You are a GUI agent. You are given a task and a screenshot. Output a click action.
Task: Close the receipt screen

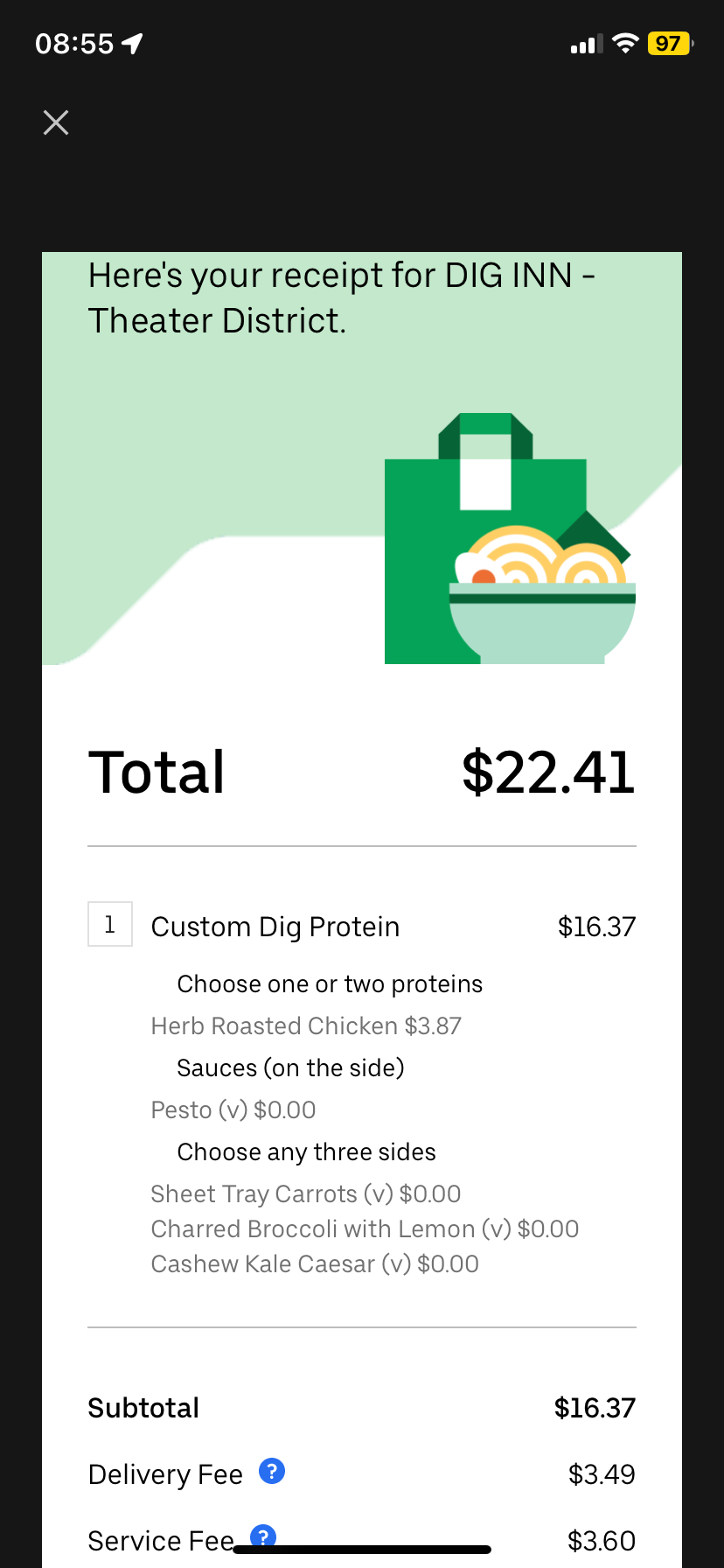[x=56, y=122]
